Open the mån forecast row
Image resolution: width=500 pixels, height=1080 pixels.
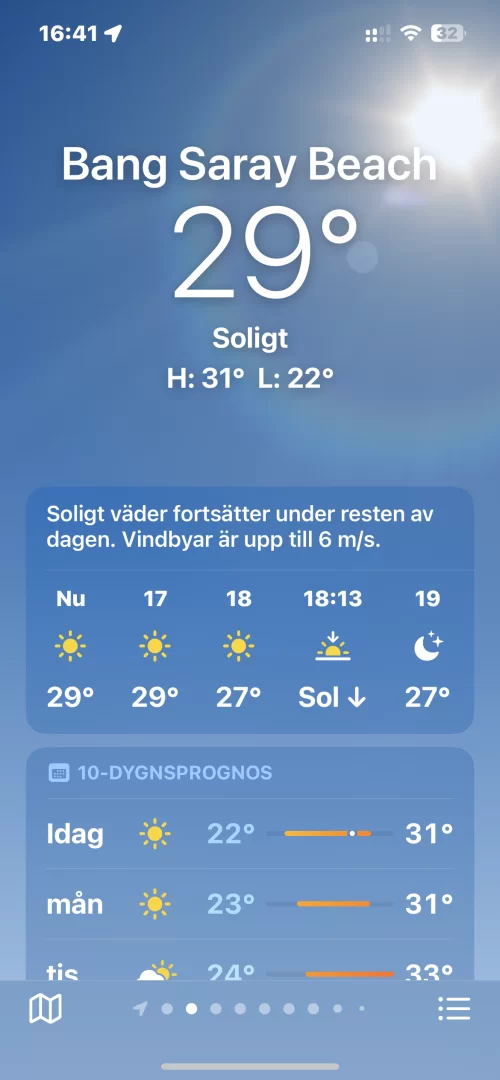coord(250,904)
